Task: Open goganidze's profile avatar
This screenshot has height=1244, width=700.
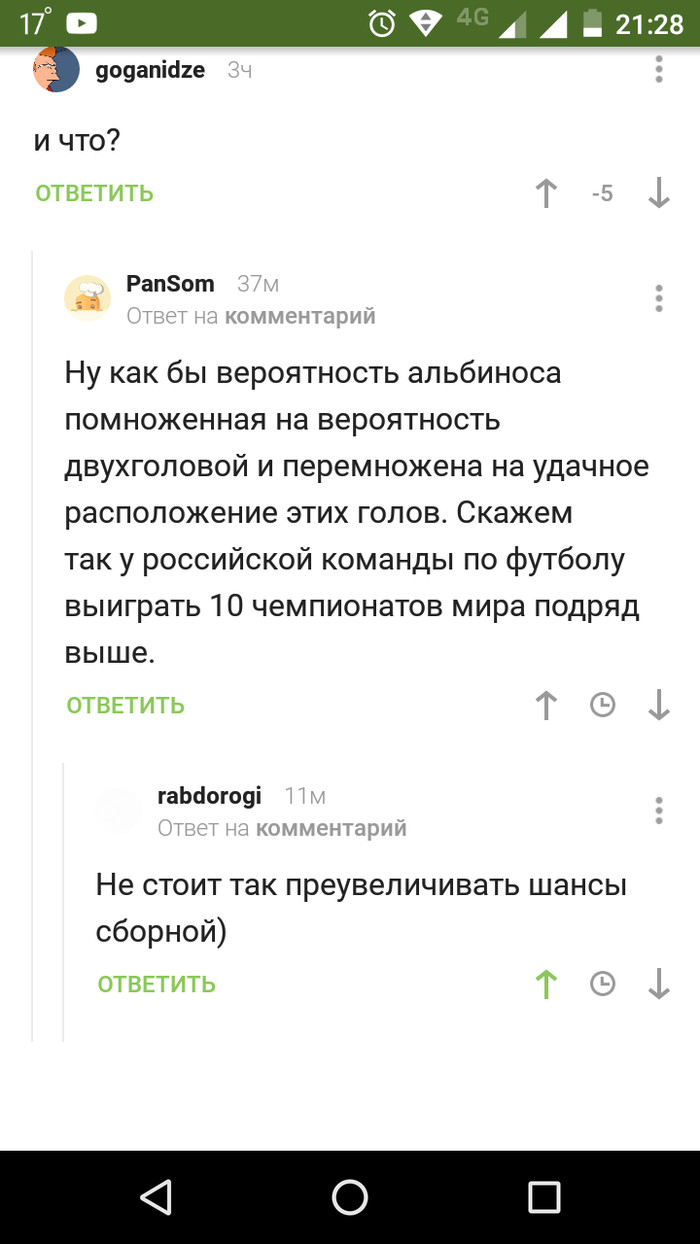Action: click(x=56, y=70)
